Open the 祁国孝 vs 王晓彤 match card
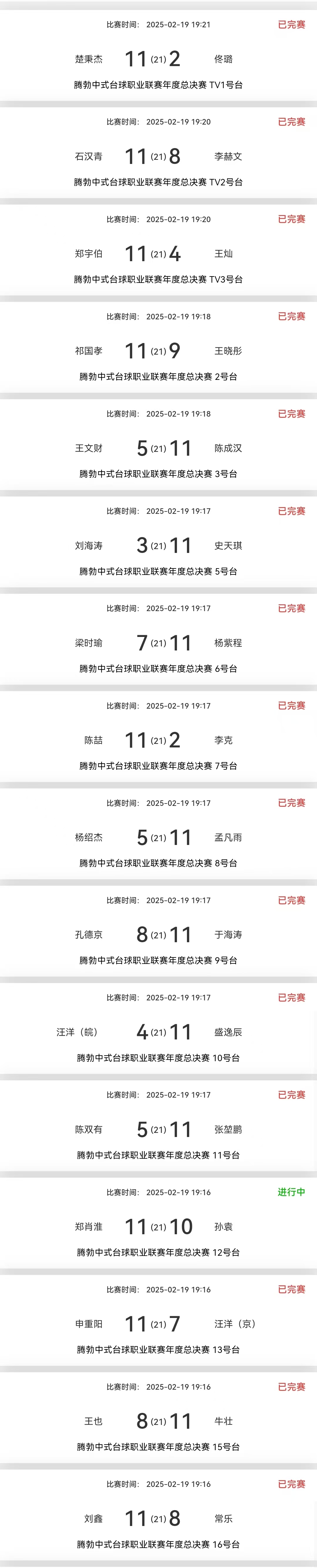Image resolution: width=317 pixels, height=1568 pixels. pos(158,351)
